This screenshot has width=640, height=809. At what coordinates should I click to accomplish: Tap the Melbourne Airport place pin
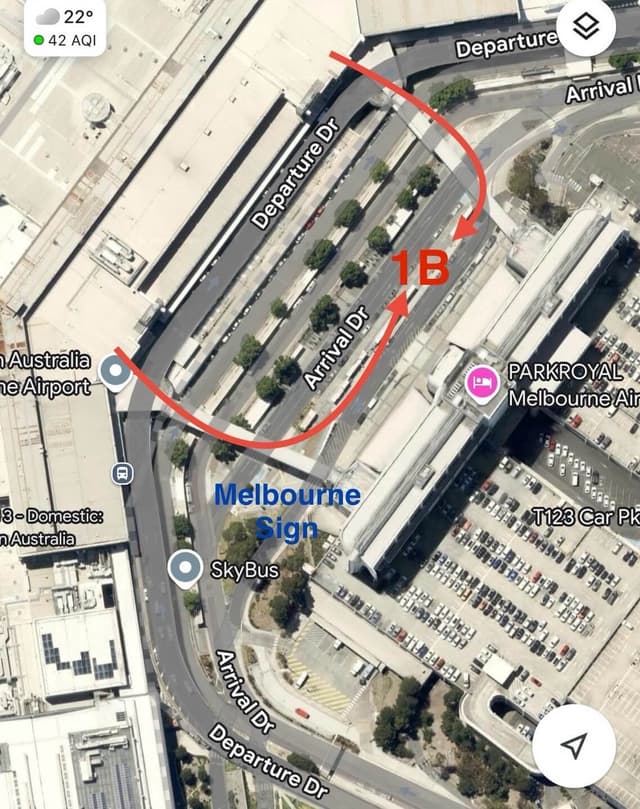116,373
